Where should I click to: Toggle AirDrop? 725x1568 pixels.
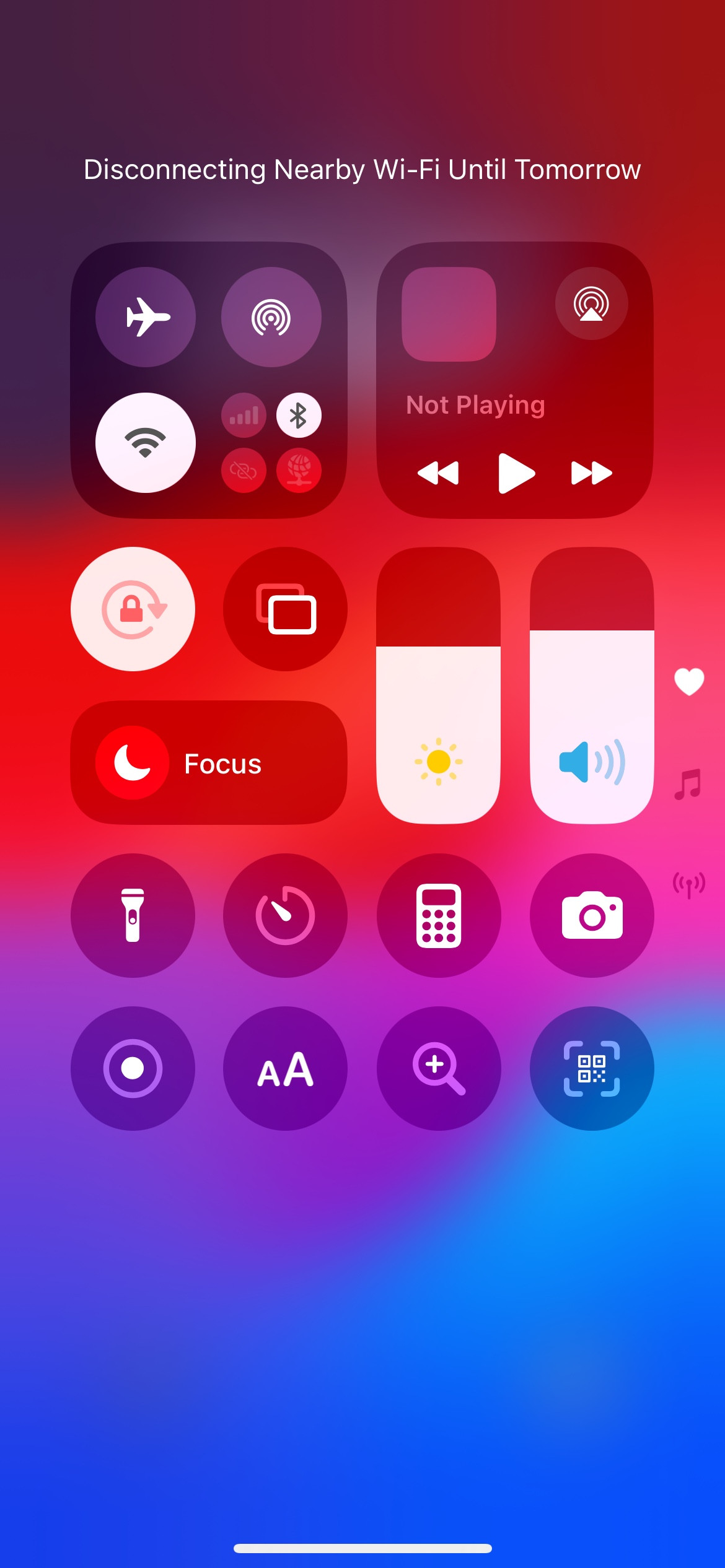(271, 317)
